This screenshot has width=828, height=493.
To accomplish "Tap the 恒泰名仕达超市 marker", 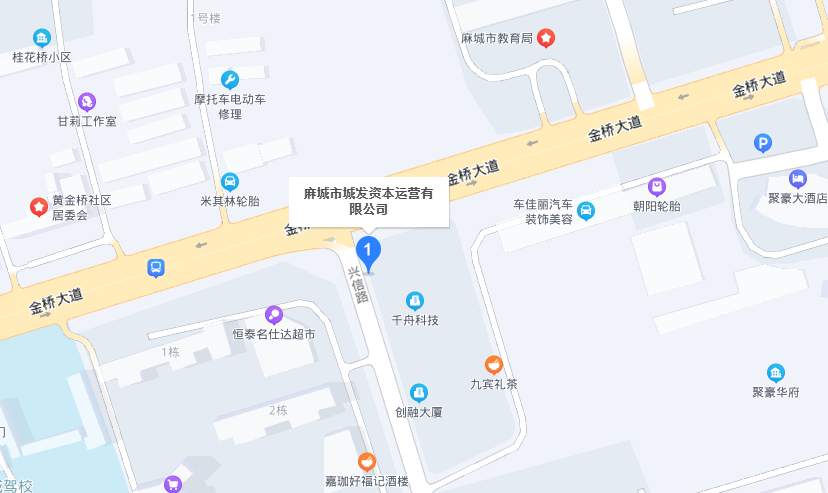I will [x=274, y=314].
